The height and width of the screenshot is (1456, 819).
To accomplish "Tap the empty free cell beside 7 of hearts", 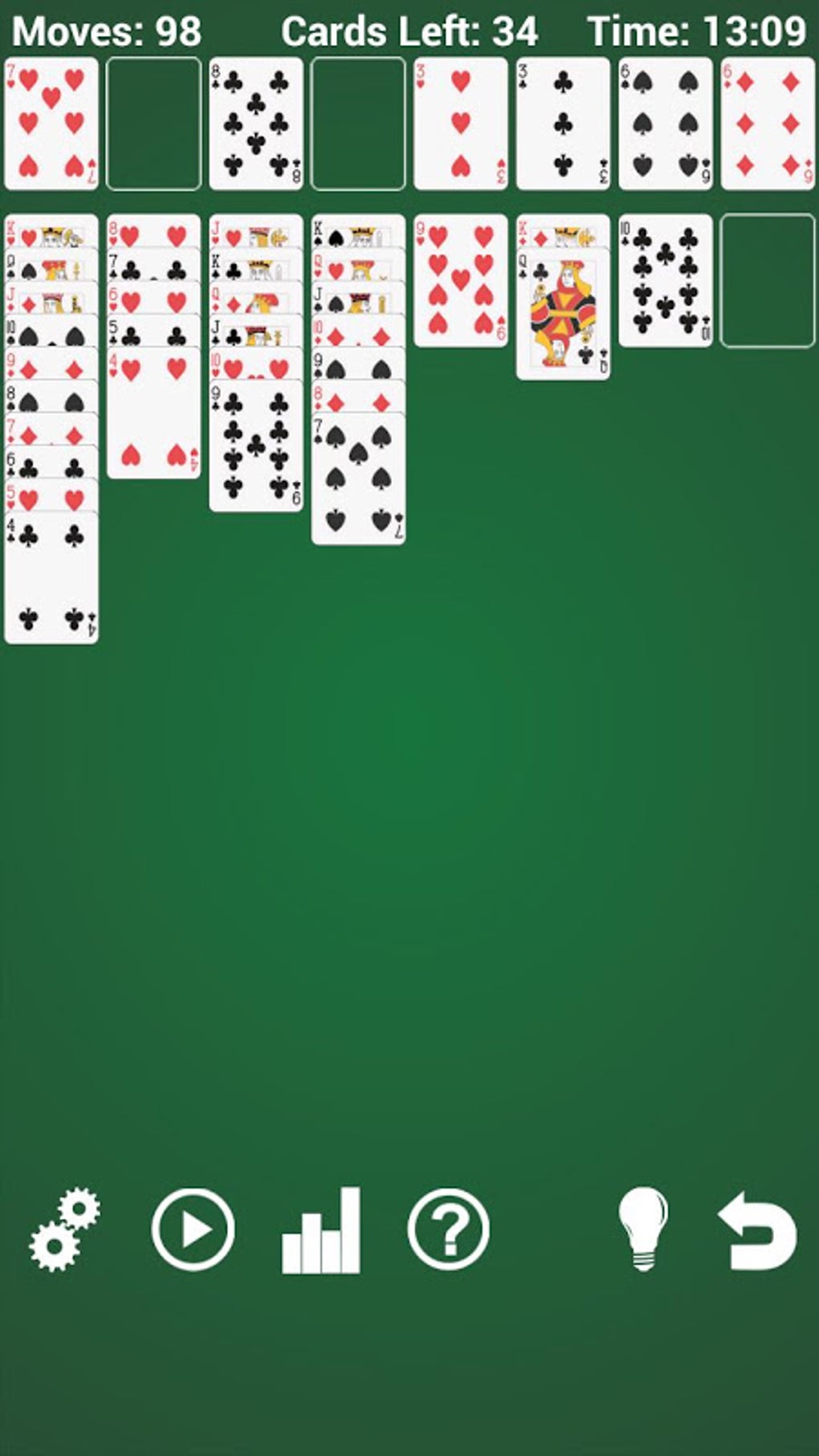I will coord(153,123).
